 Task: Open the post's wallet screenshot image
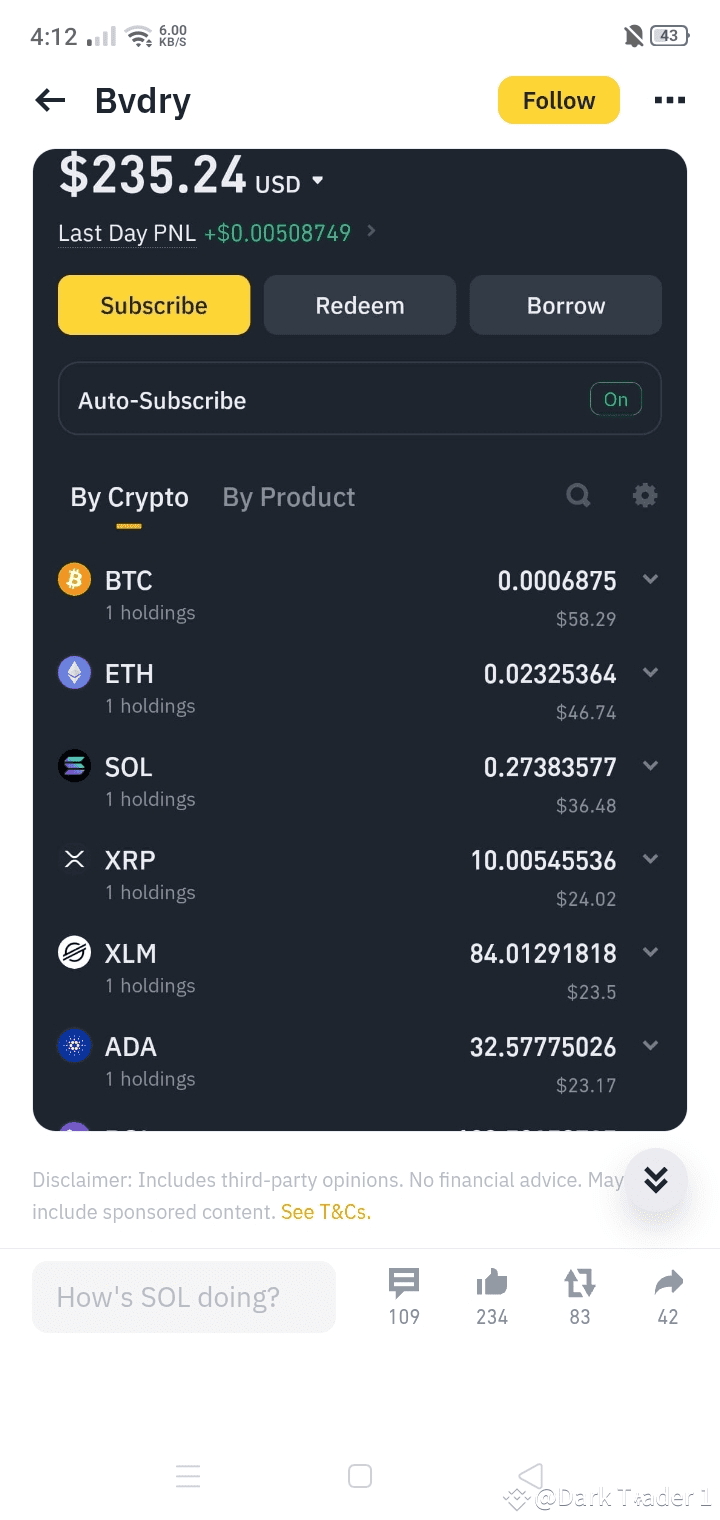pyautogui.click(x=360, y=640)
